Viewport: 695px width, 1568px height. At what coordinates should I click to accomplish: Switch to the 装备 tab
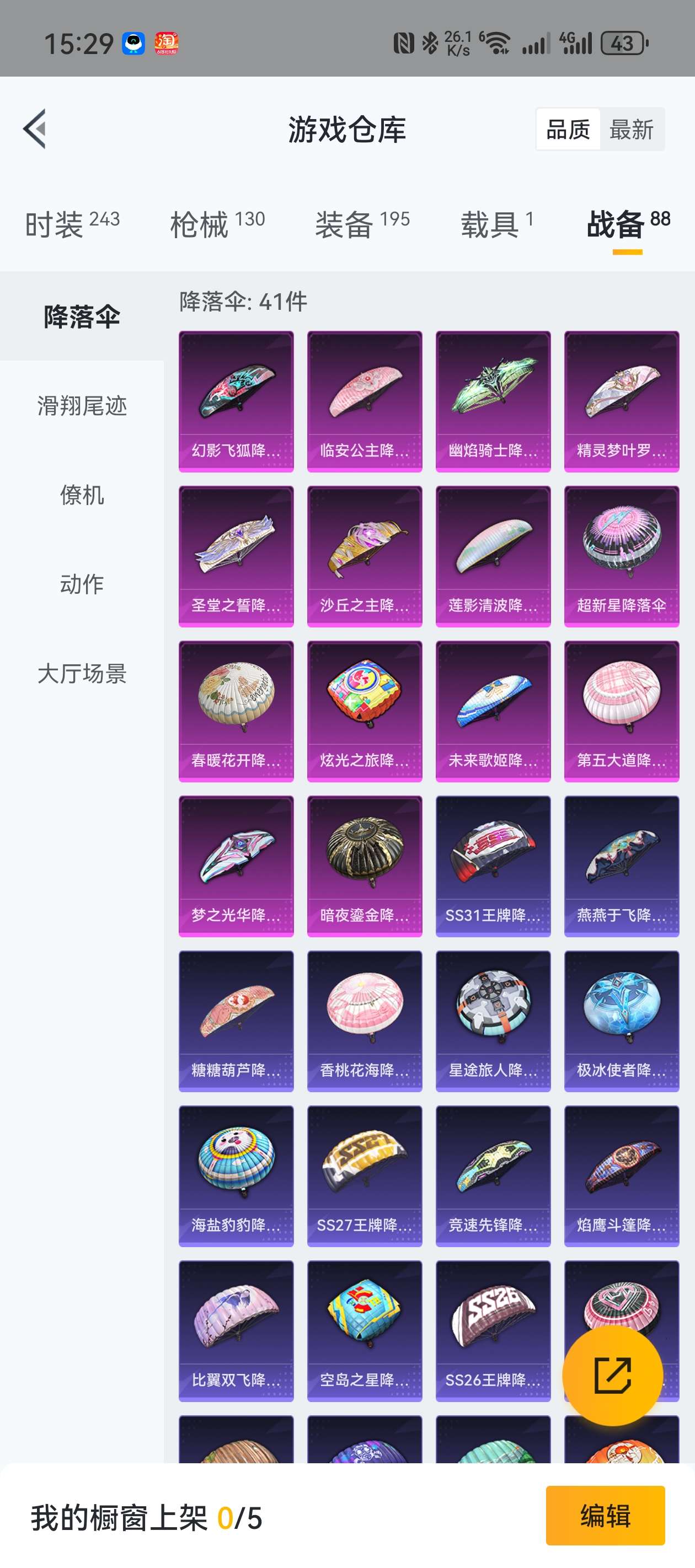[362, 224]
